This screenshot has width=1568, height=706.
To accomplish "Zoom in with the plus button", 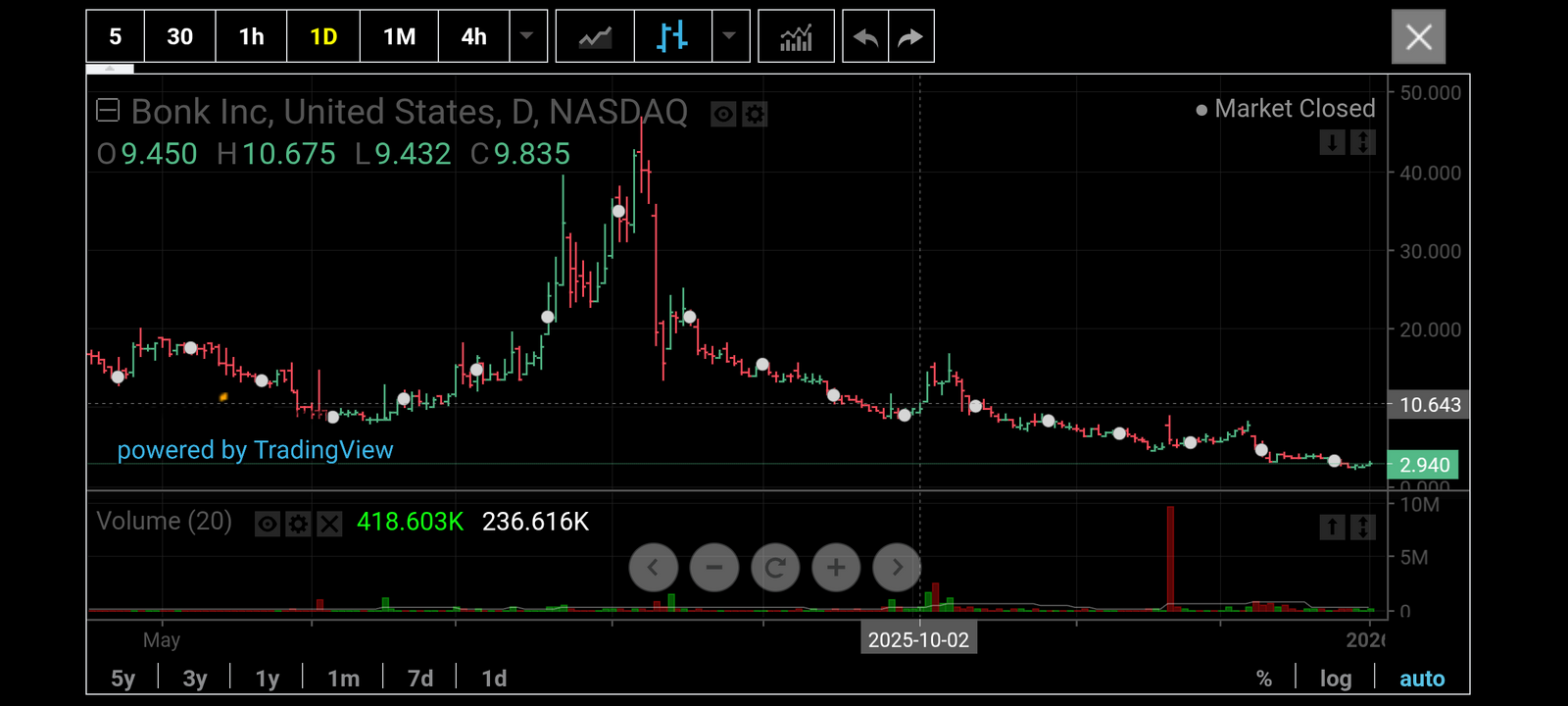I will pyautogui.click(x=836, y=567).
